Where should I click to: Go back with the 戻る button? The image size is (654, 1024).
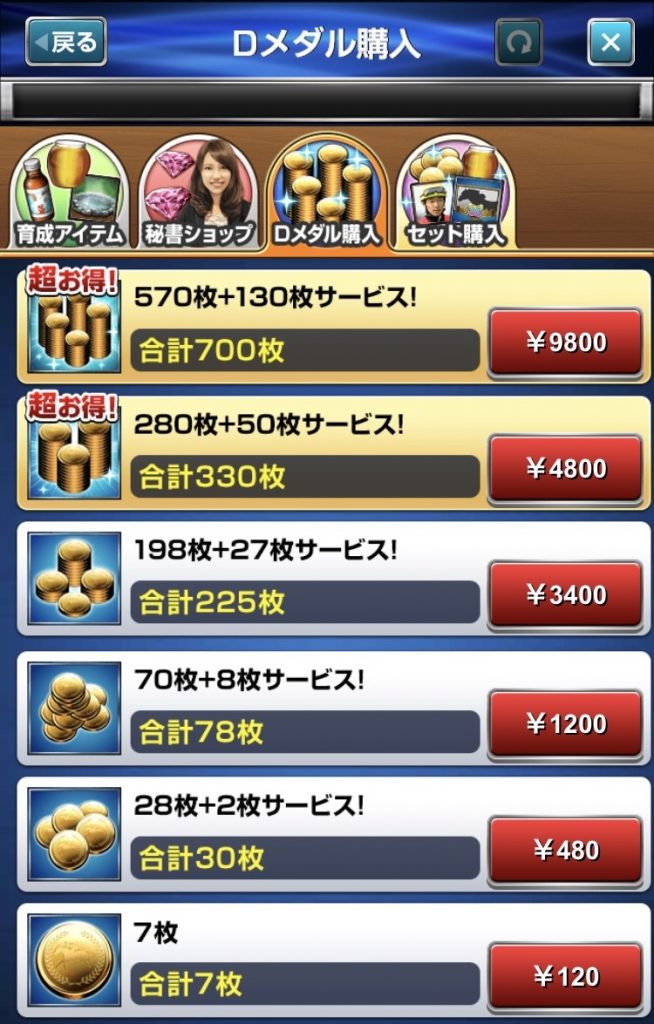coord(65,42)
